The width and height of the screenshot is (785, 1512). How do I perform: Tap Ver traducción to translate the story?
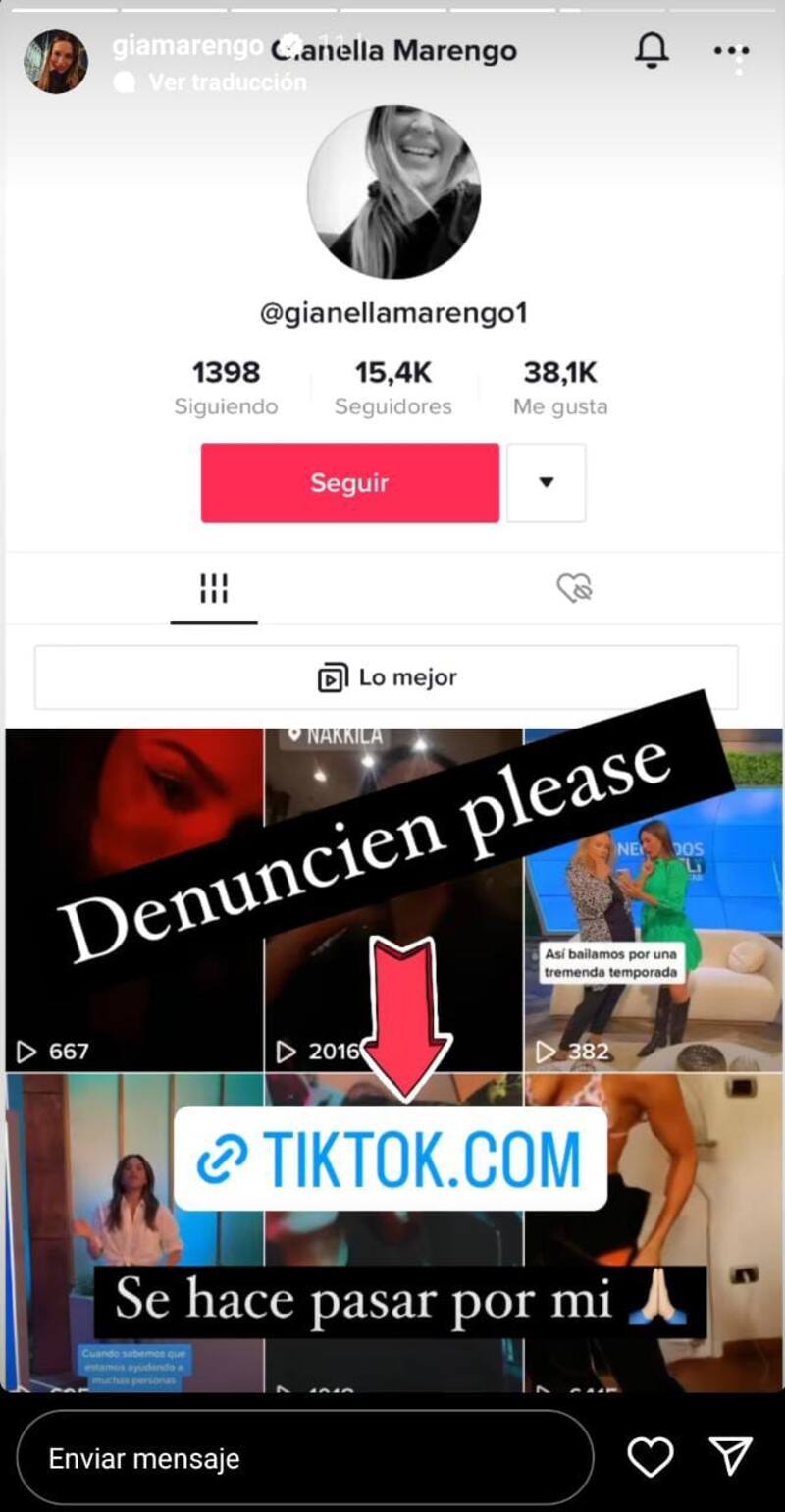[227, 82]
